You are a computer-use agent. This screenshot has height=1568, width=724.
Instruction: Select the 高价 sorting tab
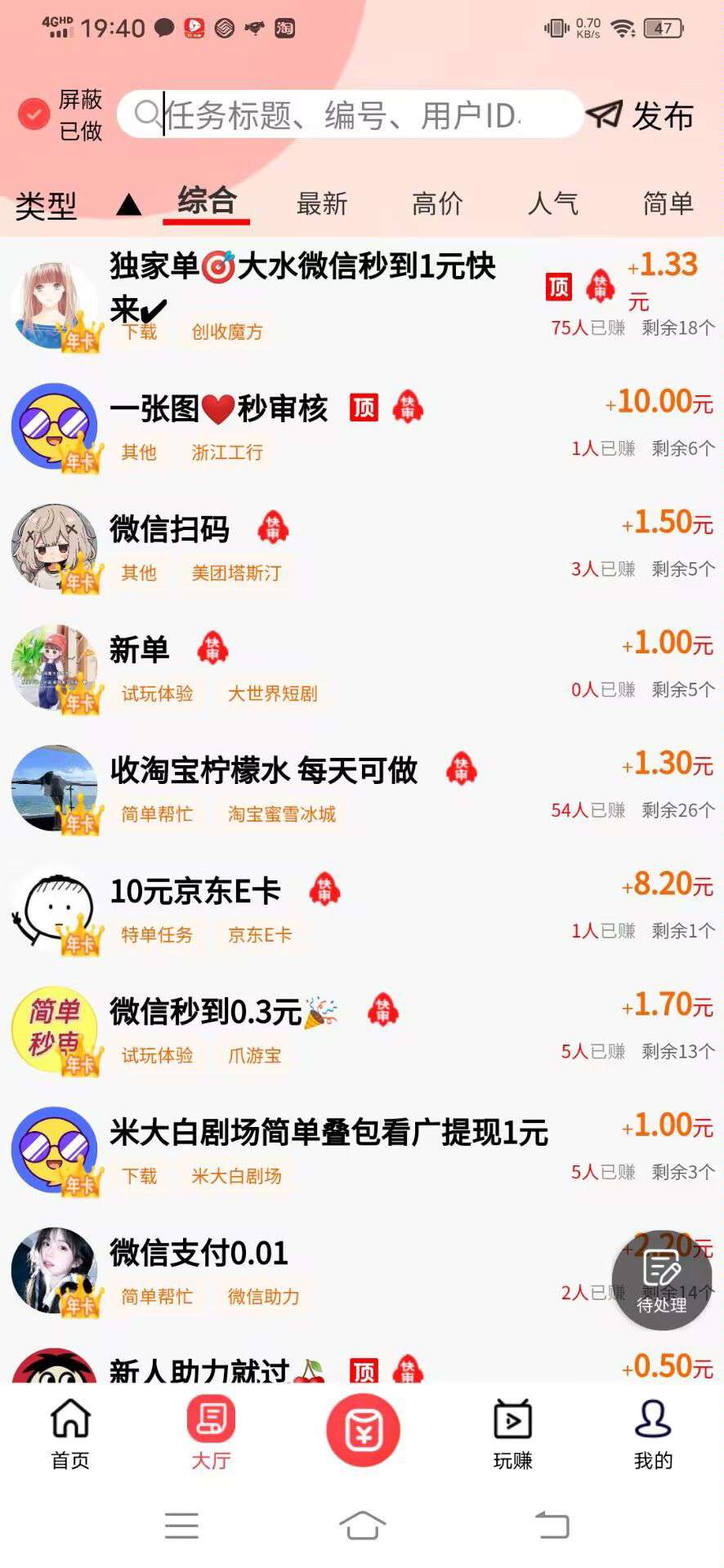point(437,203)
